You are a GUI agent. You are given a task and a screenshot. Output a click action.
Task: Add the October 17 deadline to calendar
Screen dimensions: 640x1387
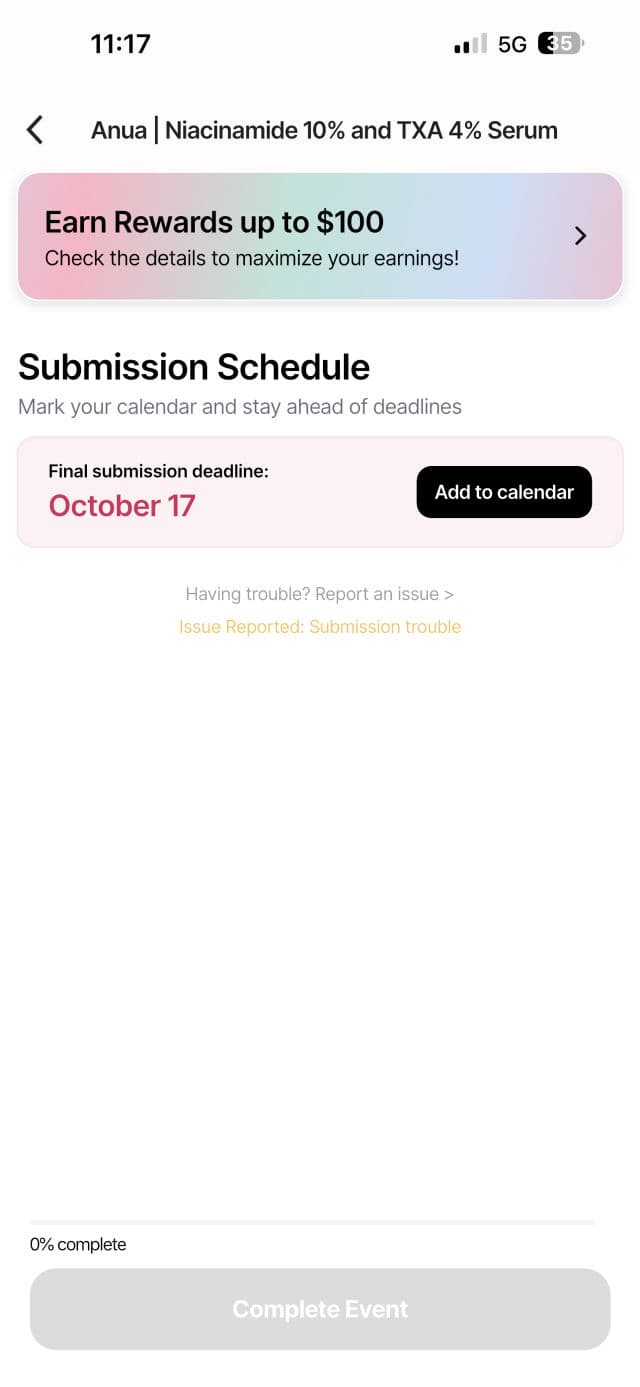(504, 492)
